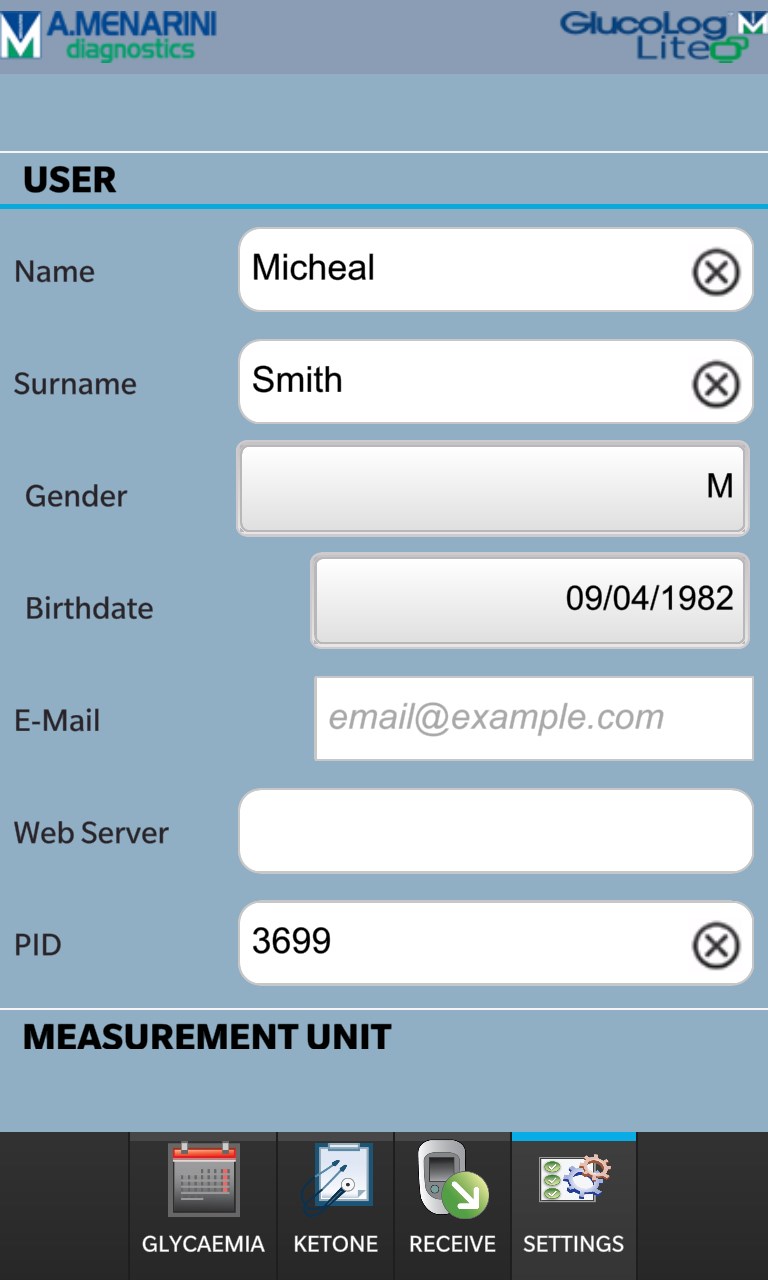768x1280 pixels.
Task: Tap the Web Server text field
Action: pyautogui.click(x=495, y=831)
